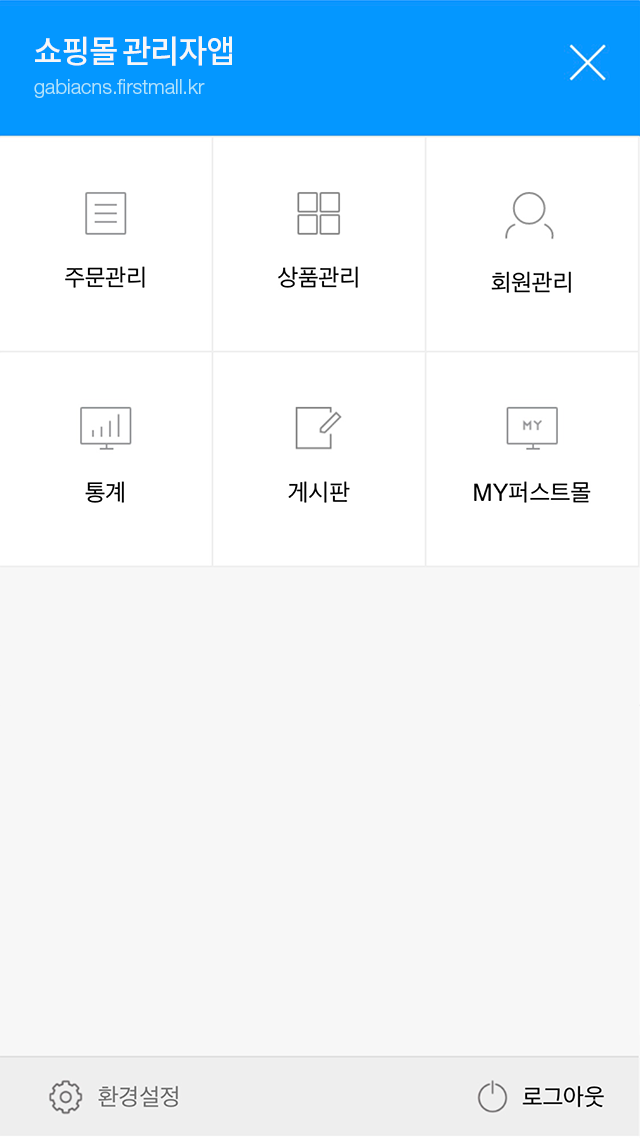Open 상품관리 (product management)
Image resolution: width=640 pixels, height=1138 pixels.
[x=319, y=244]
